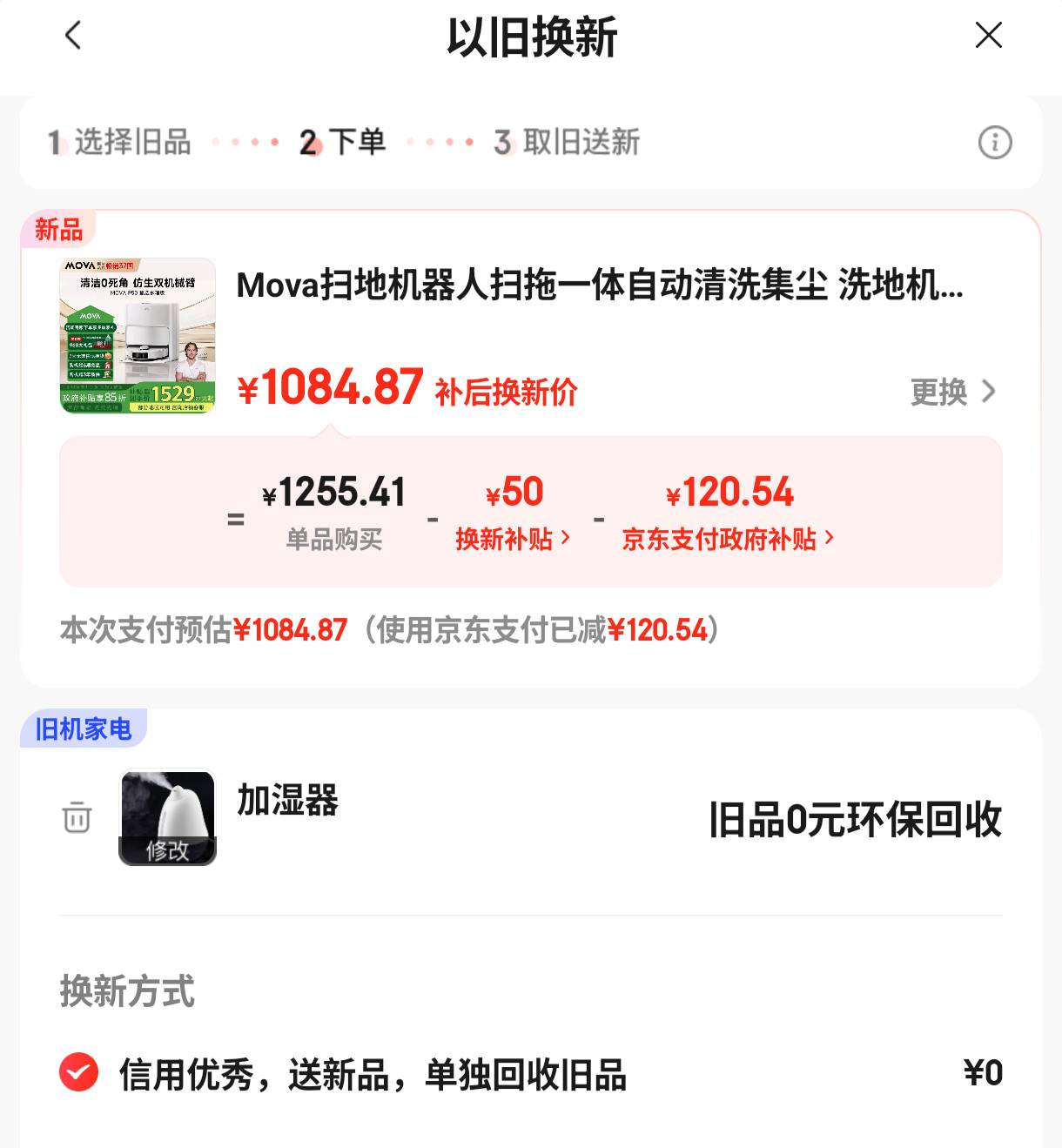Select 信用优秀，送新品，单独回收旧品 option
This screenshot has width=1062, height=1148.
coord(79,1072)
